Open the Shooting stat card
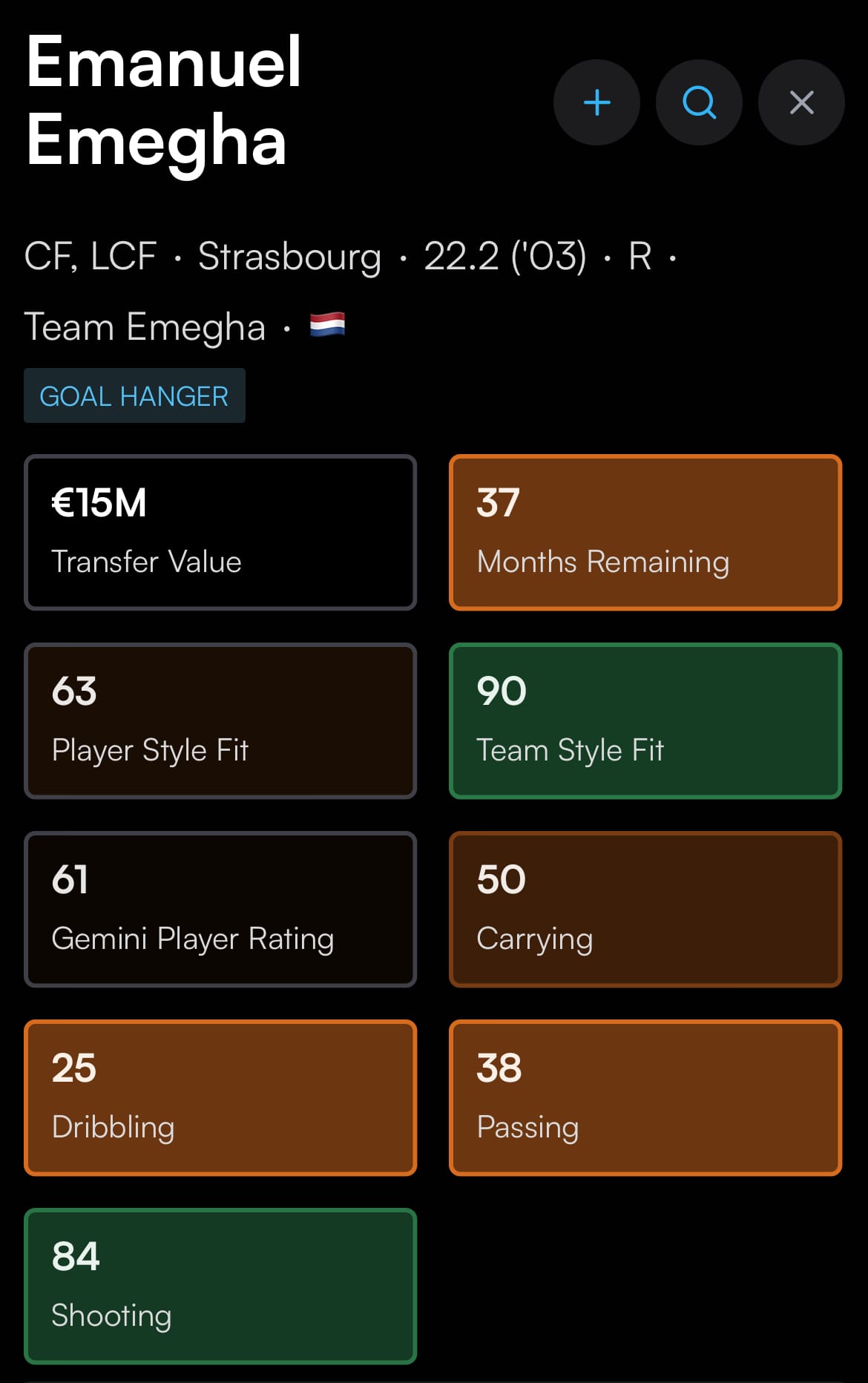The width and height of the screenshot is (868, 1383). [220, 1286]
